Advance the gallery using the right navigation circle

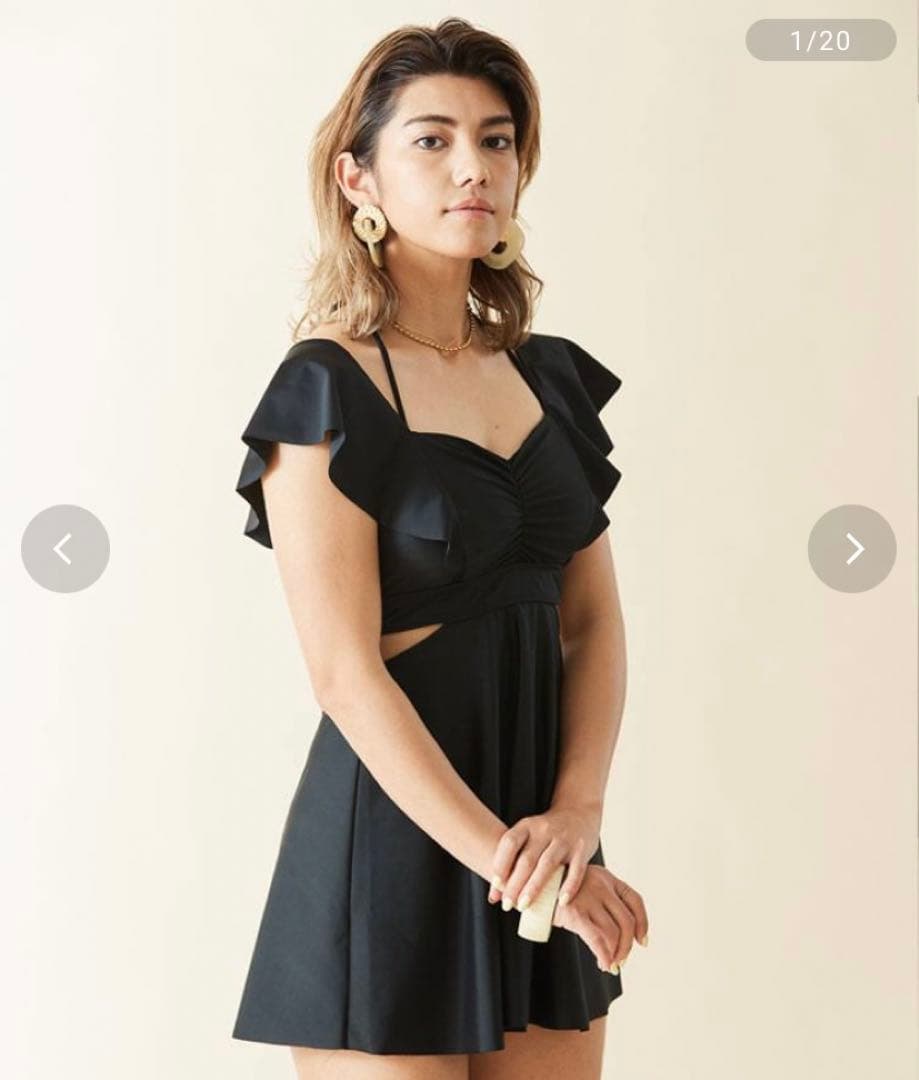point(853,547)
